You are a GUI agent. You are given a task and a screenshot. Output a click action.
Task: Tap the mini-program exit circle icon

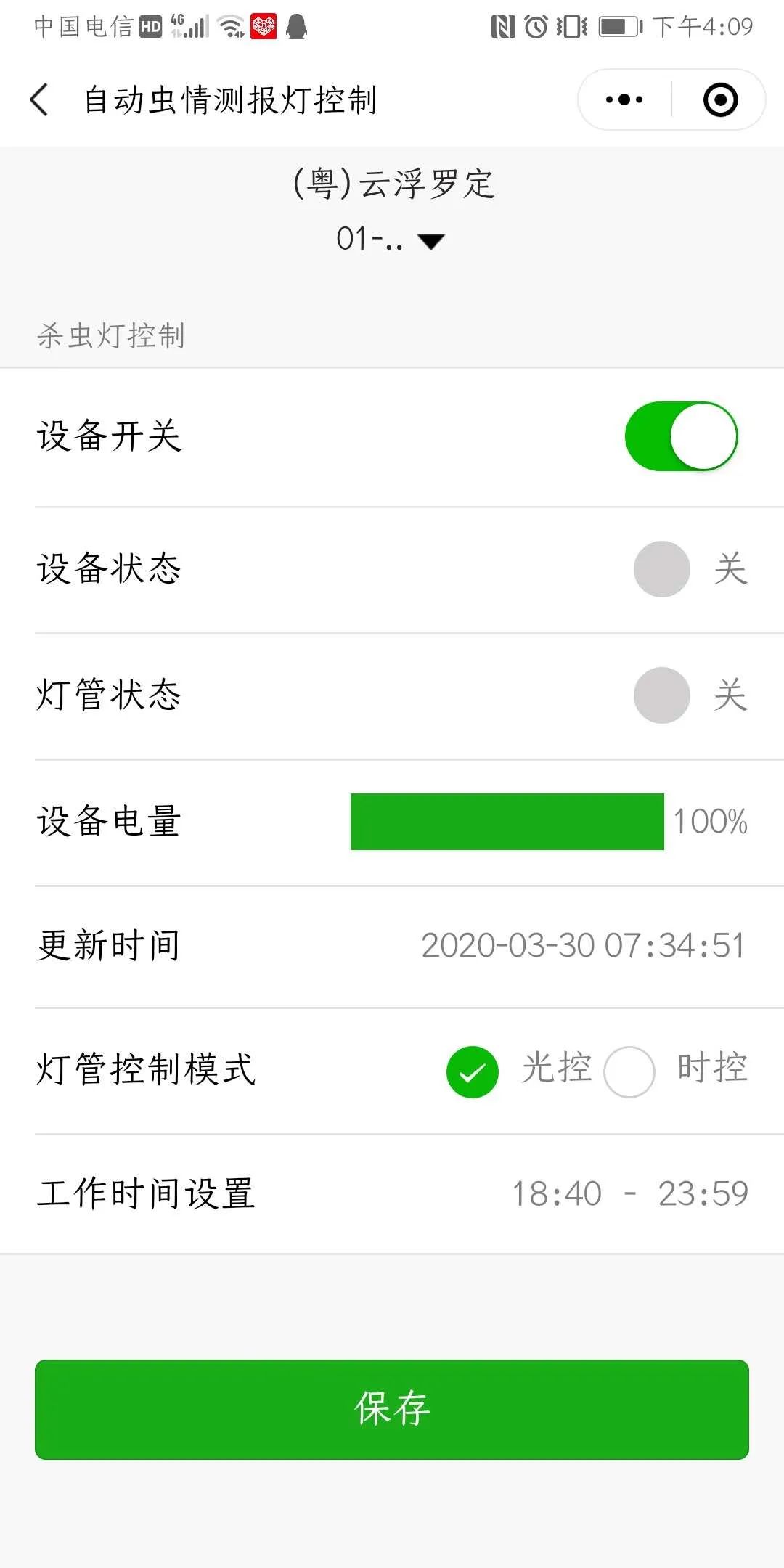721,99
